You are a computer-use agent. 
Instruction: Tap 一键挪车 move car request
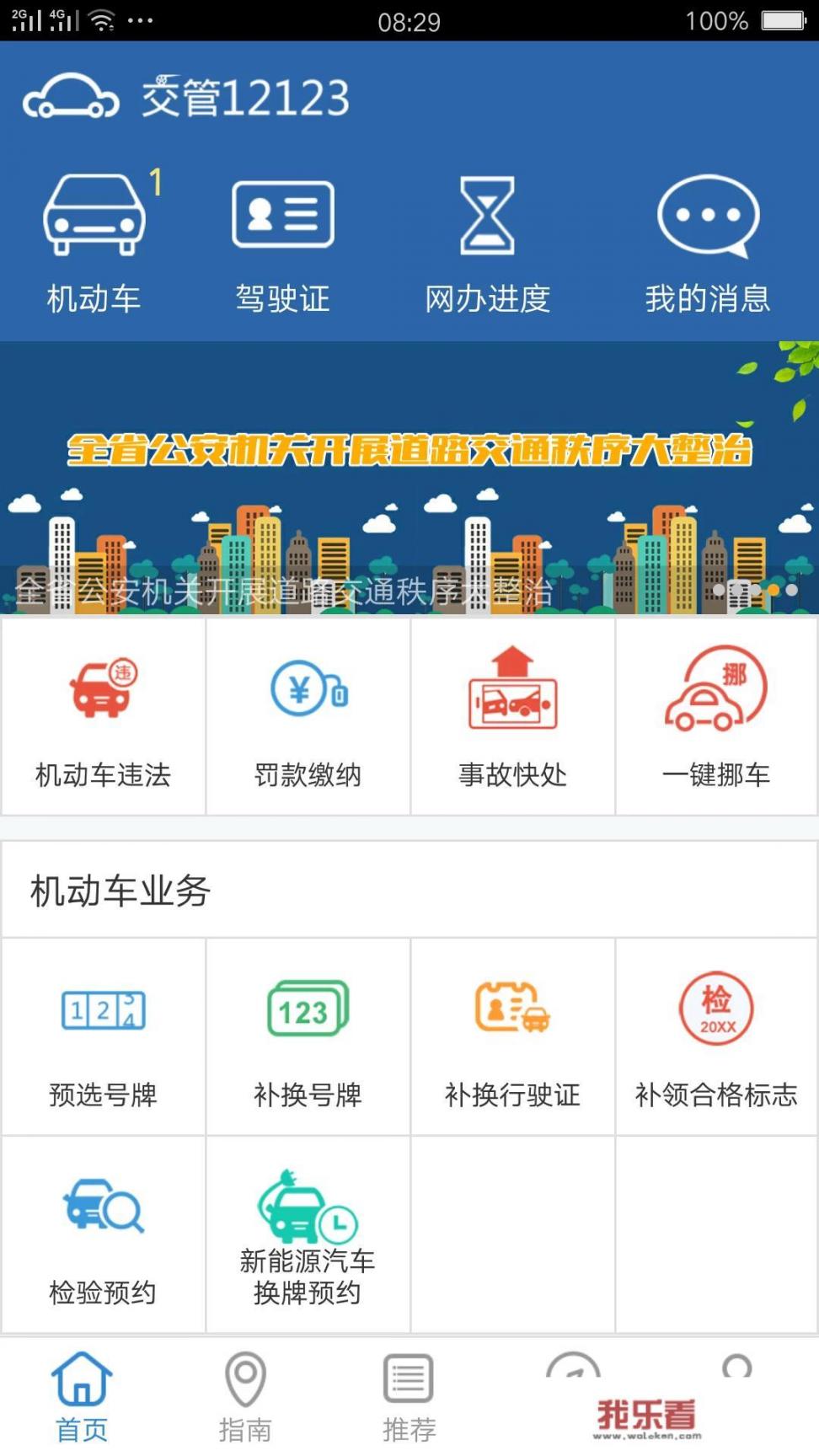click(x=716, y=716)
